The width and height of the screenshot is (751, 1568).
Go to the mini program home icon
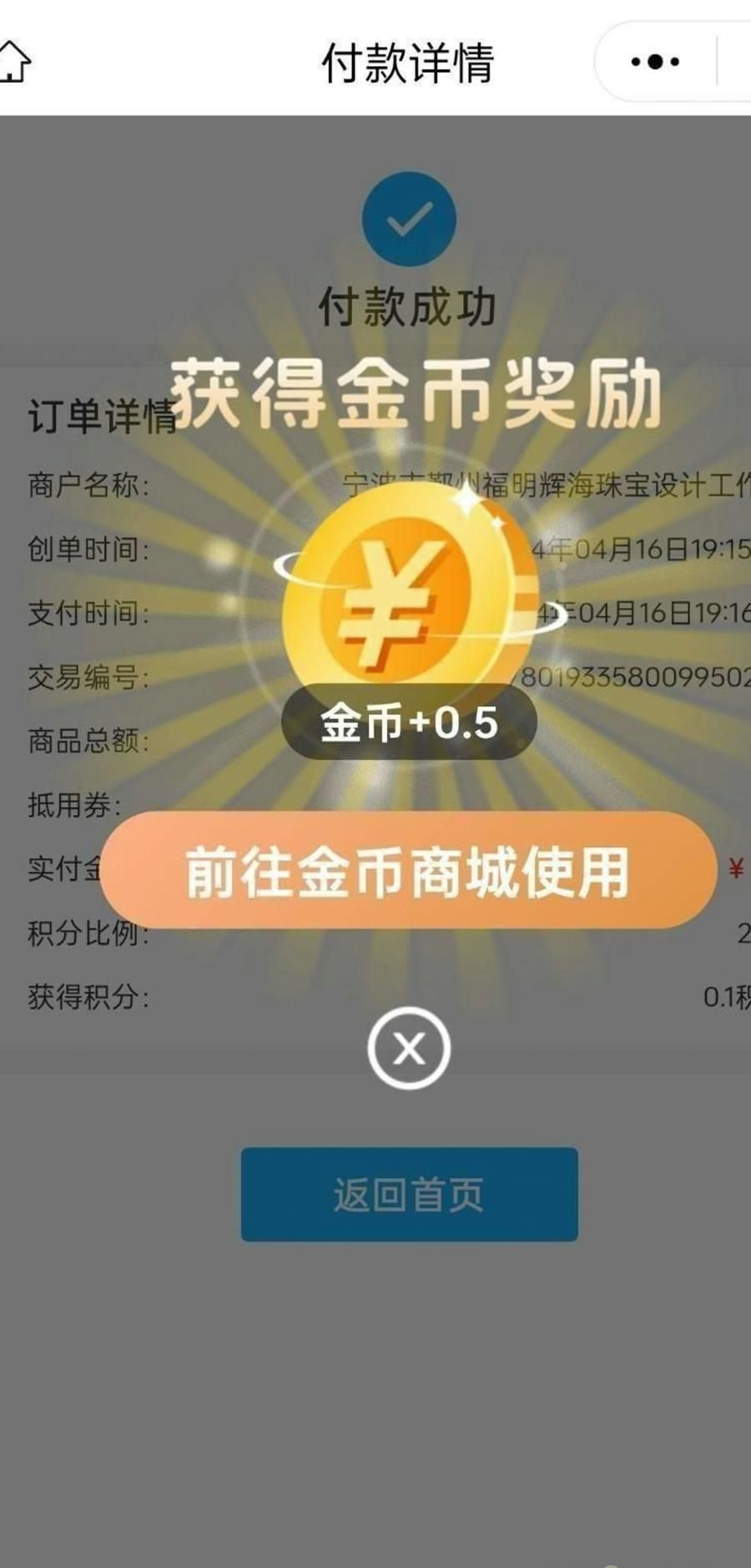pos(14,63)
